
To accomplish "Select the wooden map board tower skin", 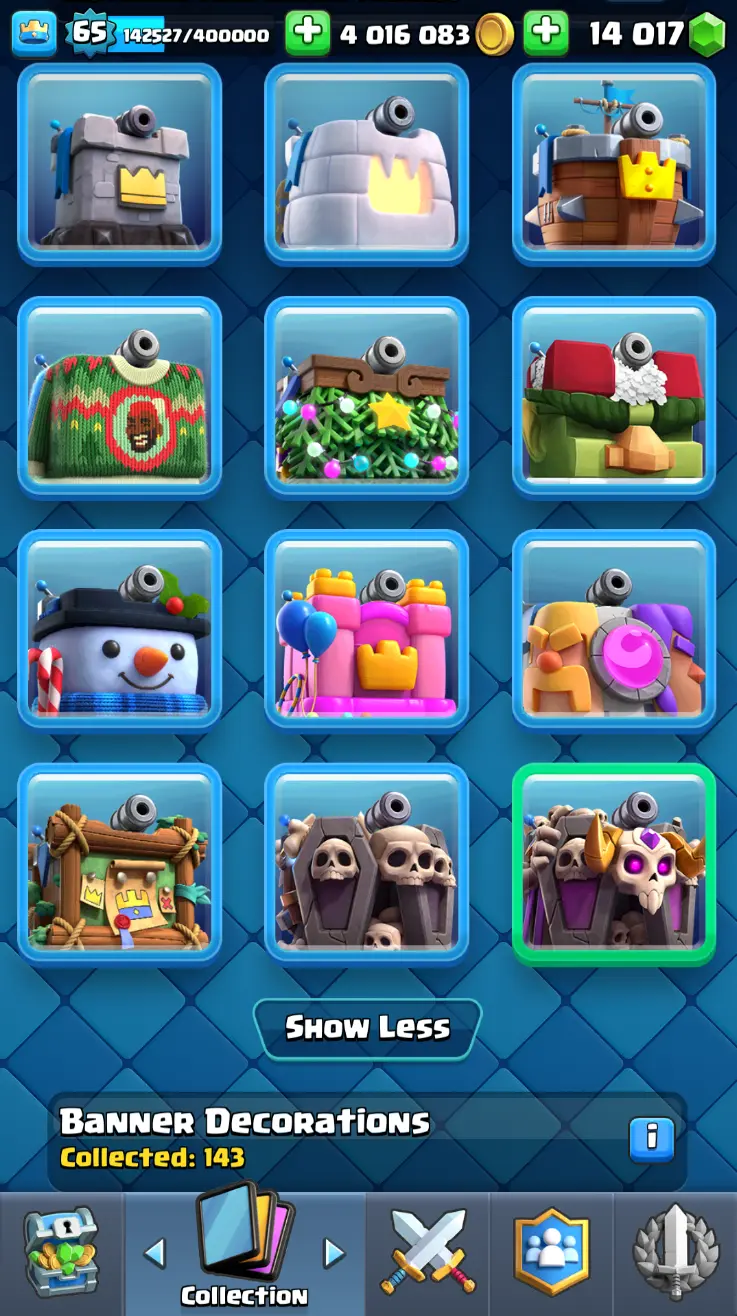I will click(x=119, y=864).
